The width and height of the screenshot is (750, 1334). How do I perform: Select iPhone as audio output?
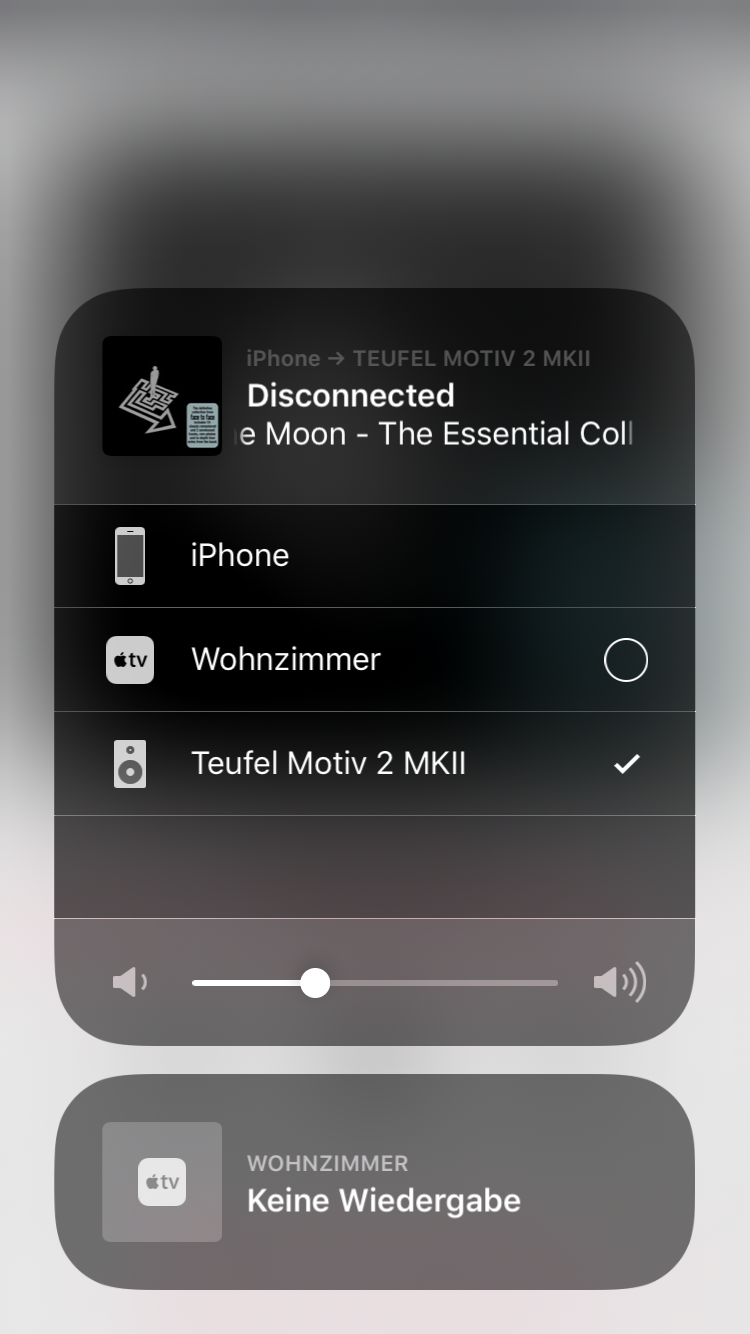click(x=374, y=556)
